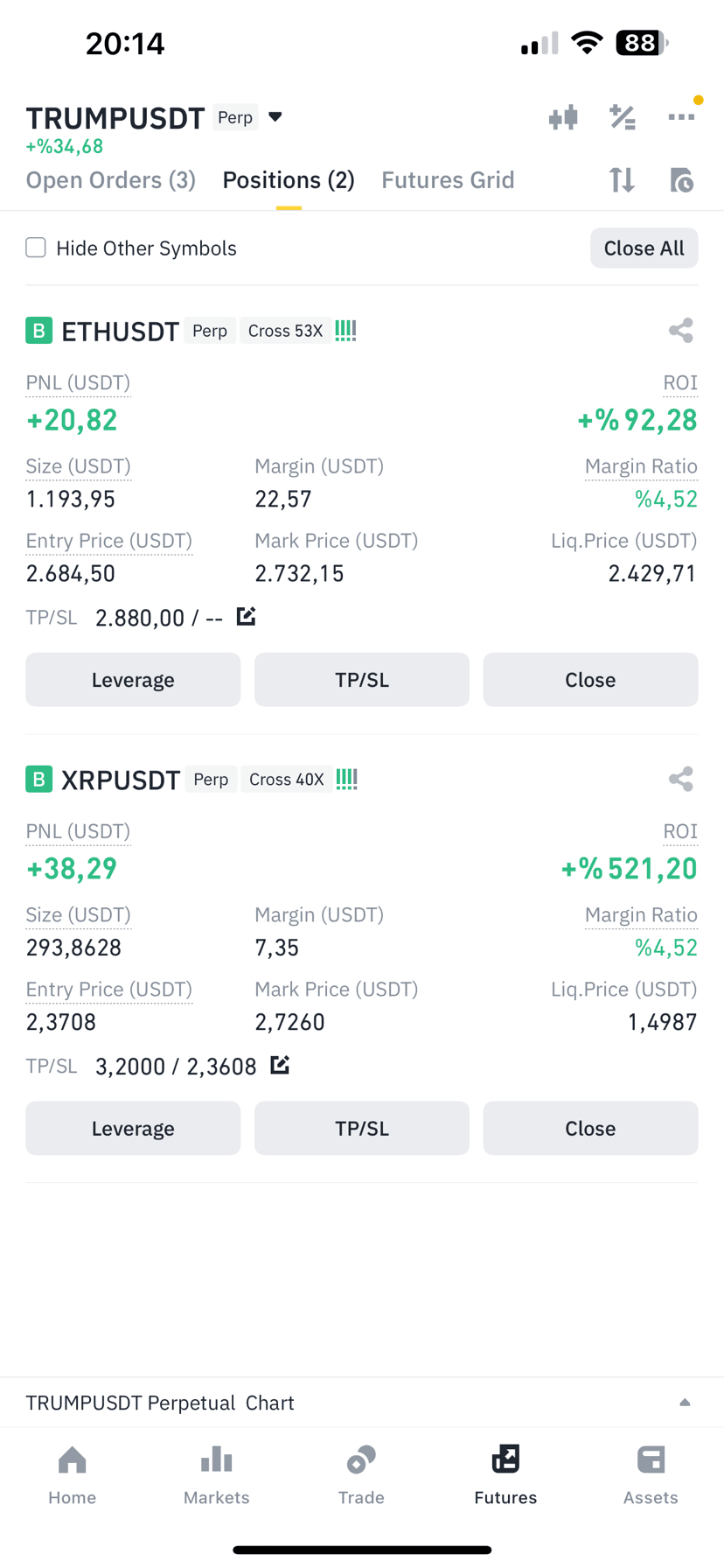Open the order history clock icon
Viewport: 724px width, 1568px height.
(681, 180)
